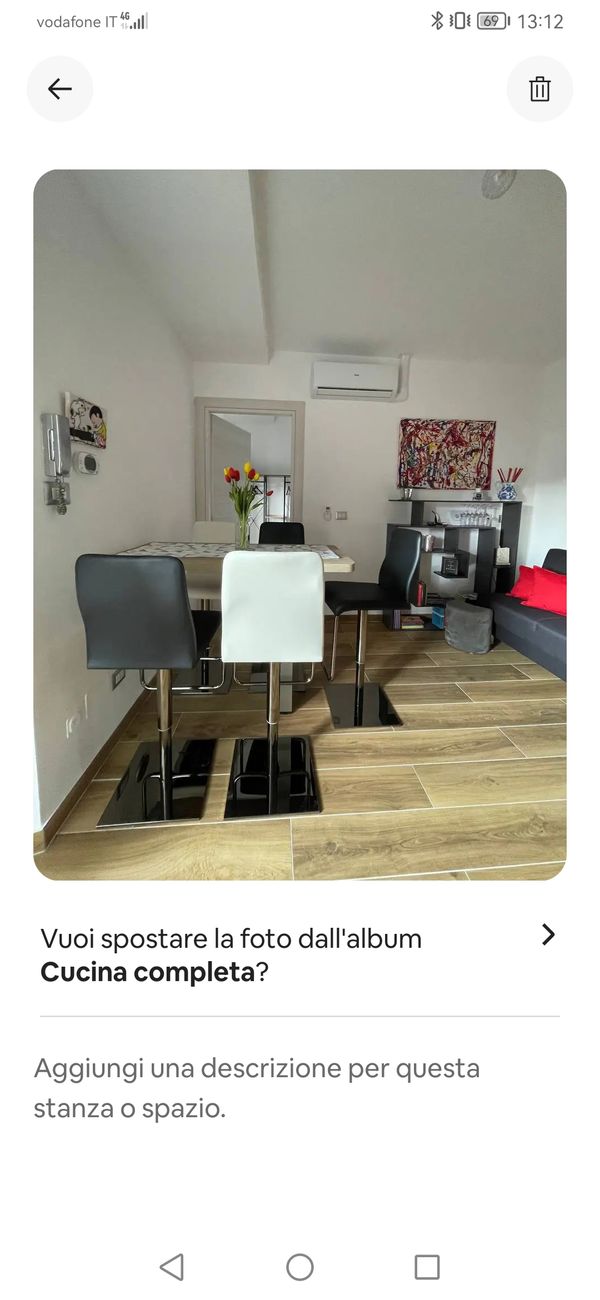
Task: Go back using the top arrow
Action: click(60, 89)
